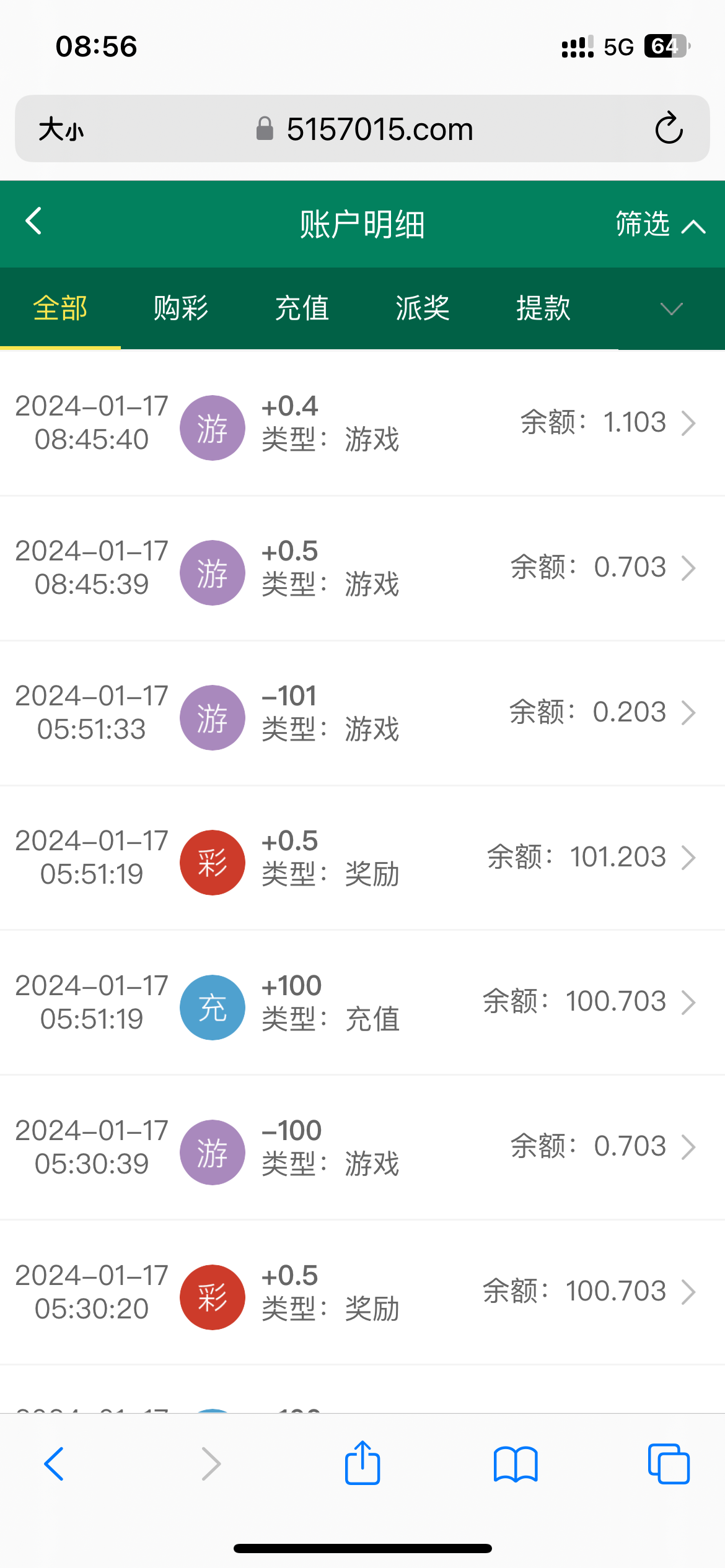
Task: Open the 大小 text size control
Action: point(59,129)
